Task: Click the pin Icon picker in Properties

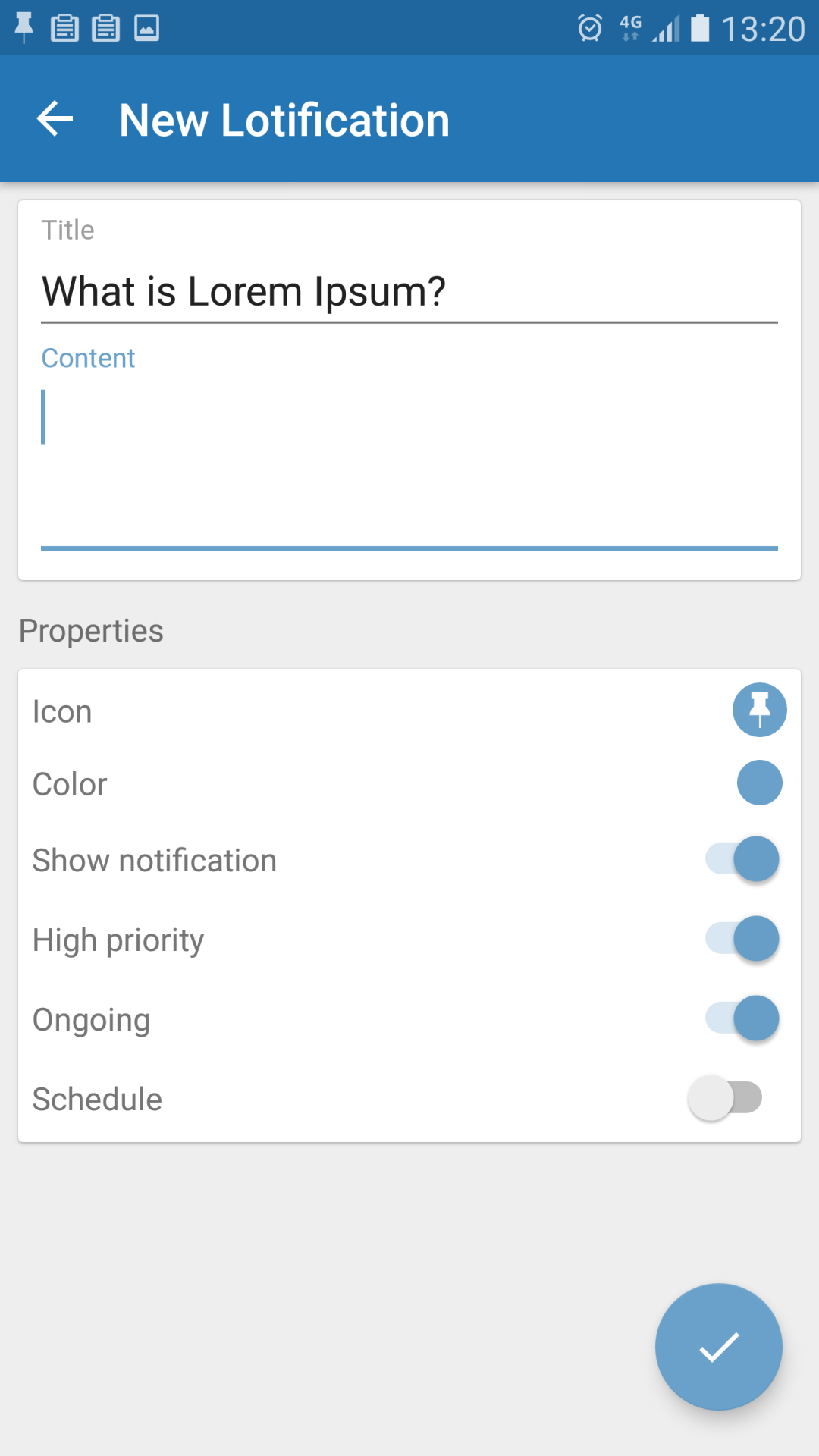Action: click(760, 710)
